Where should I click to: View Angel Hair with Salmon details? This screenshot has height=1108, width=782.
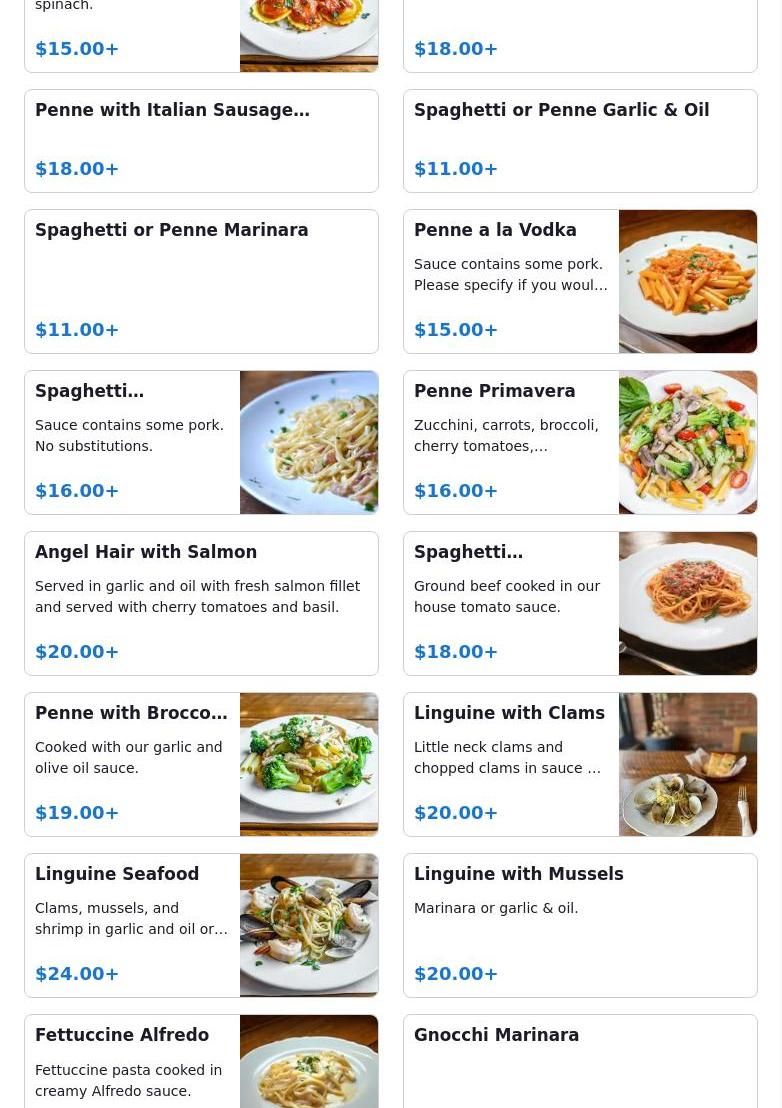click(201, 603)
